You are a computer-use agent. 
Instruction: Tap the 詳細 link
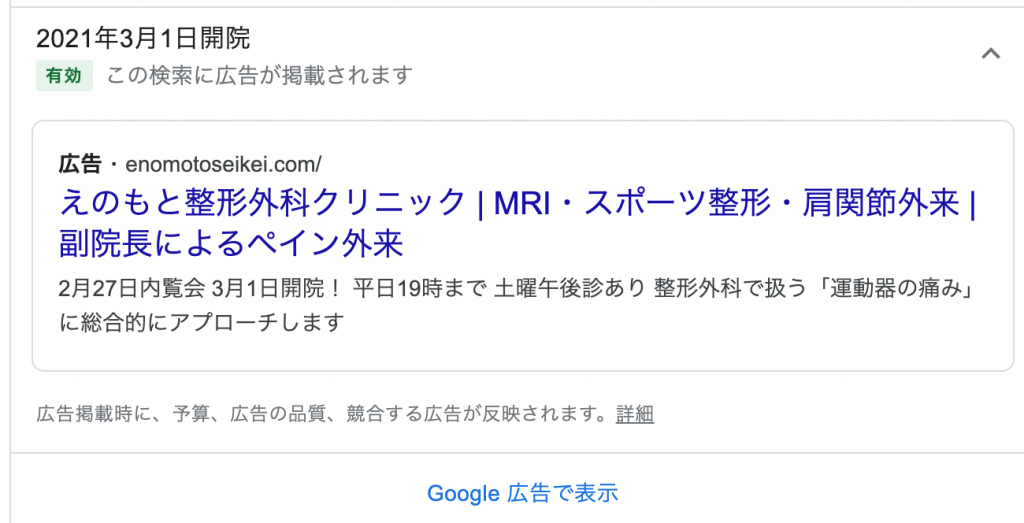(x=635, y=414)
